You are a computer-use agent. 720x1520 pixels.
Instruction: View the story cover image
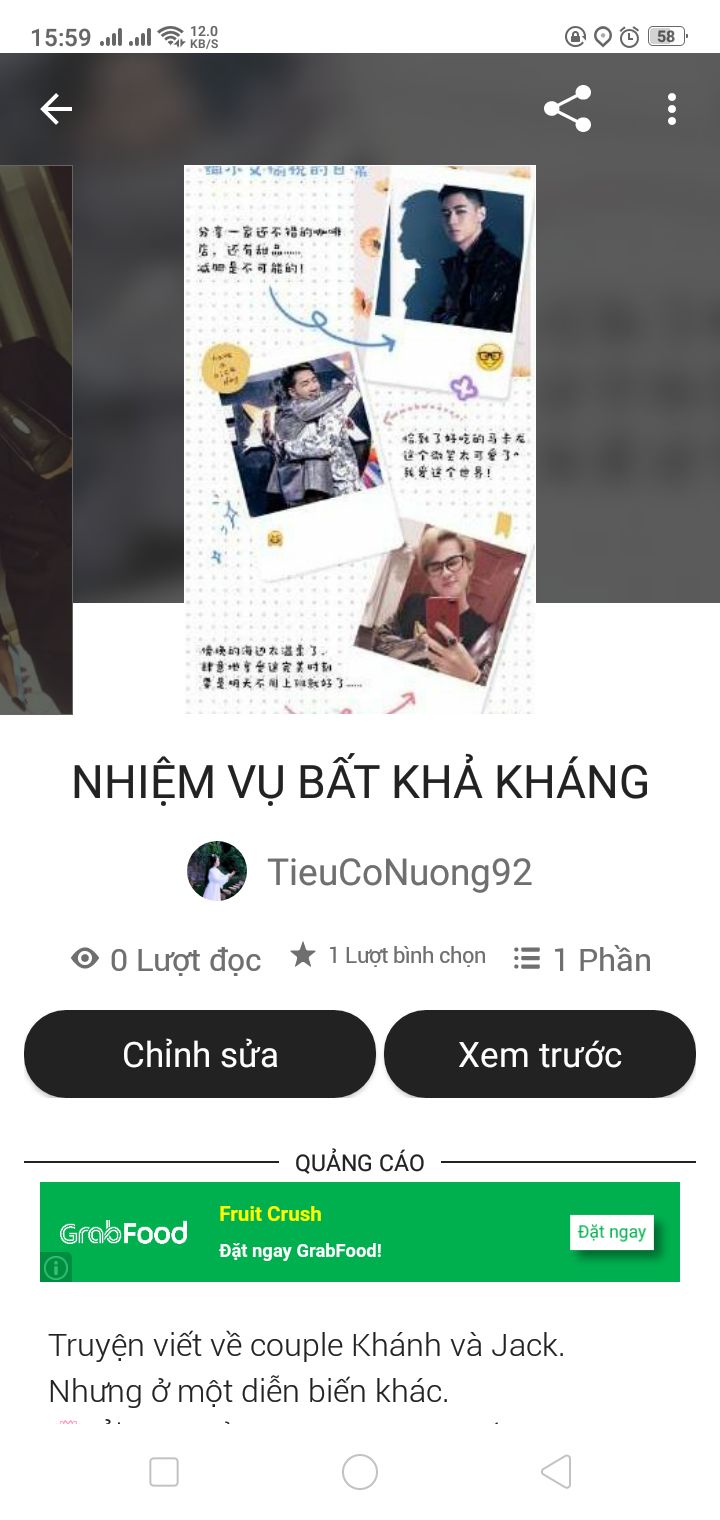tap(360, 439)
